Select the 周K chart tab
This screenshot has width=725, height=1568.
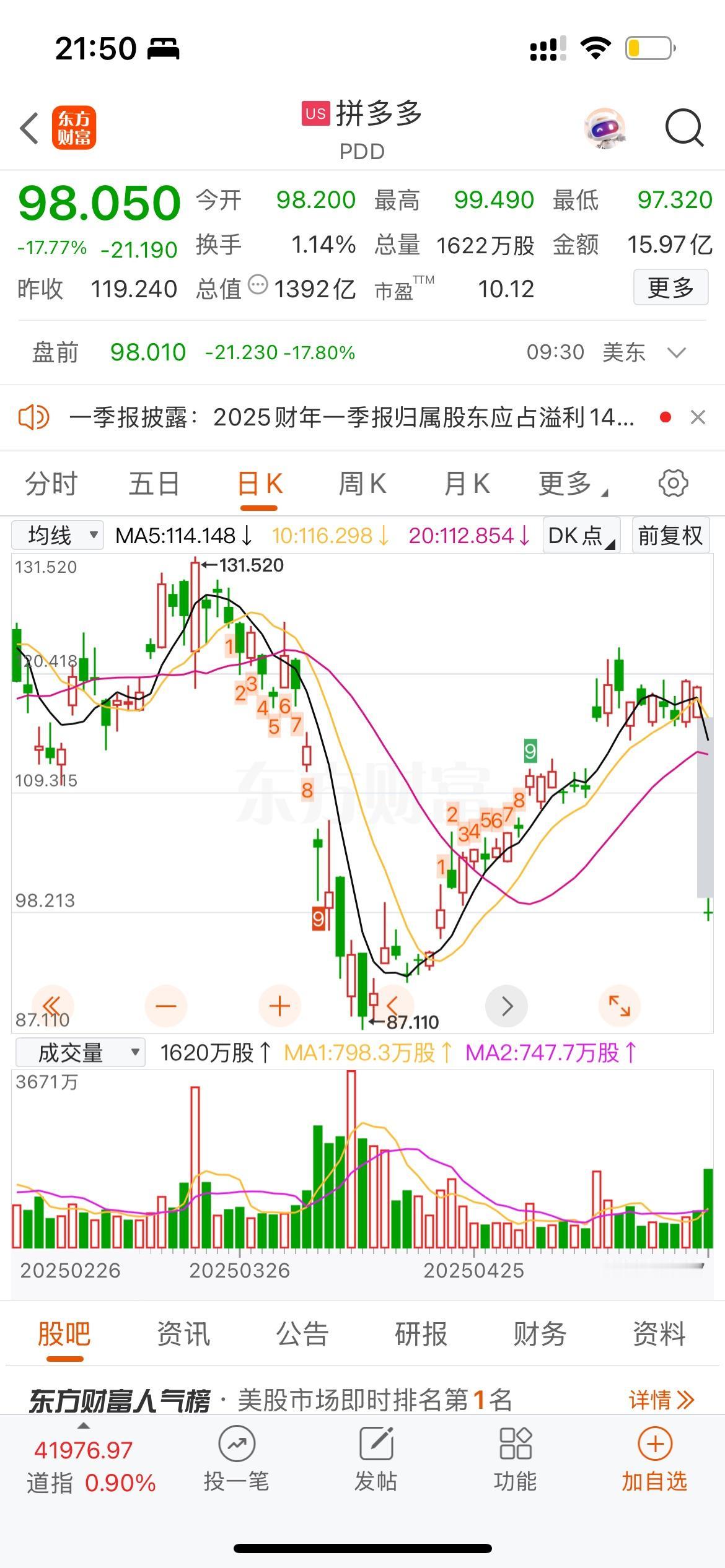point(362,484)
